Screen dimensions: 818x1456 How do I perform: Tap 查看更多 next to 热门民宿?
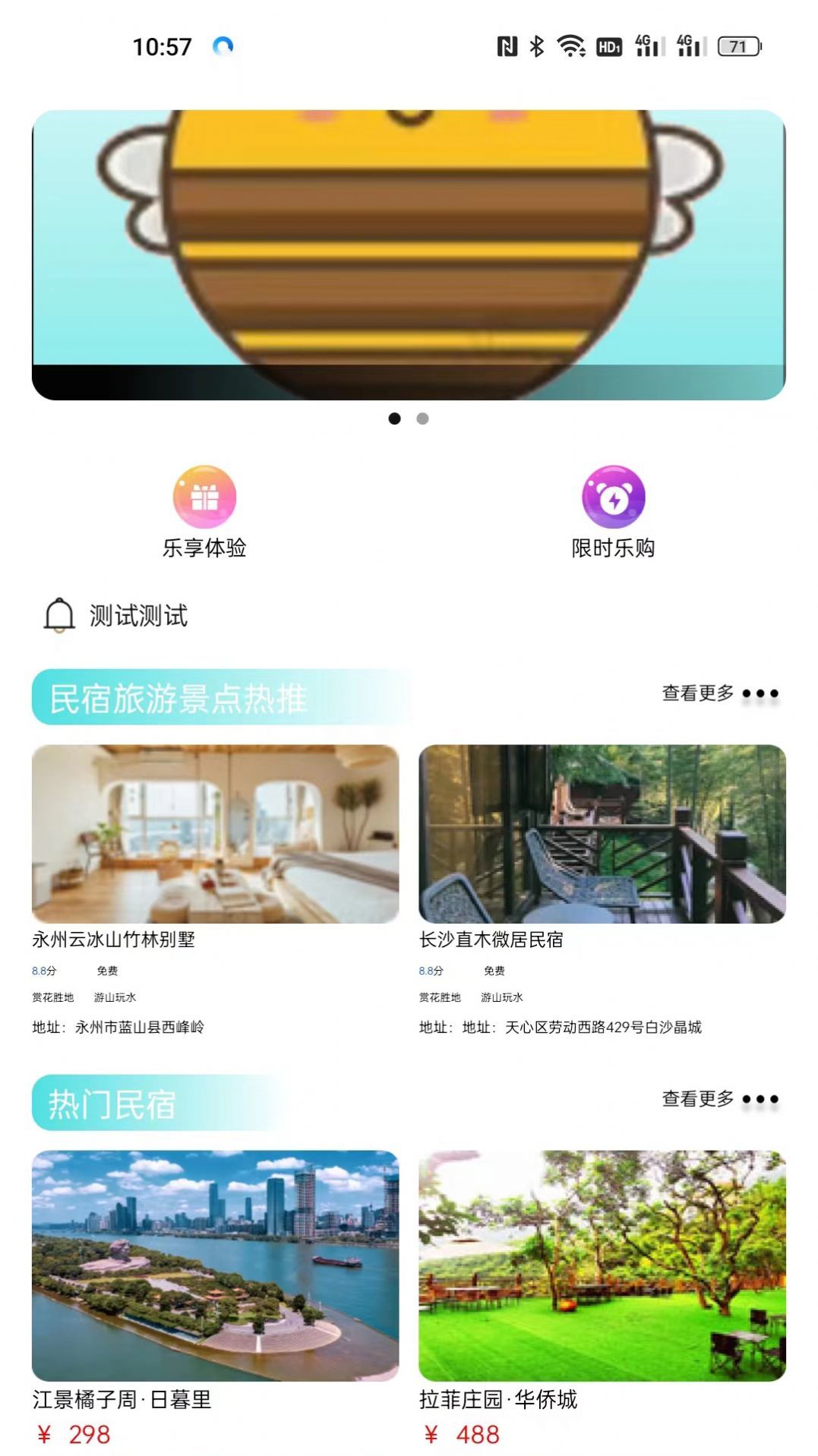click(719, 1099)
